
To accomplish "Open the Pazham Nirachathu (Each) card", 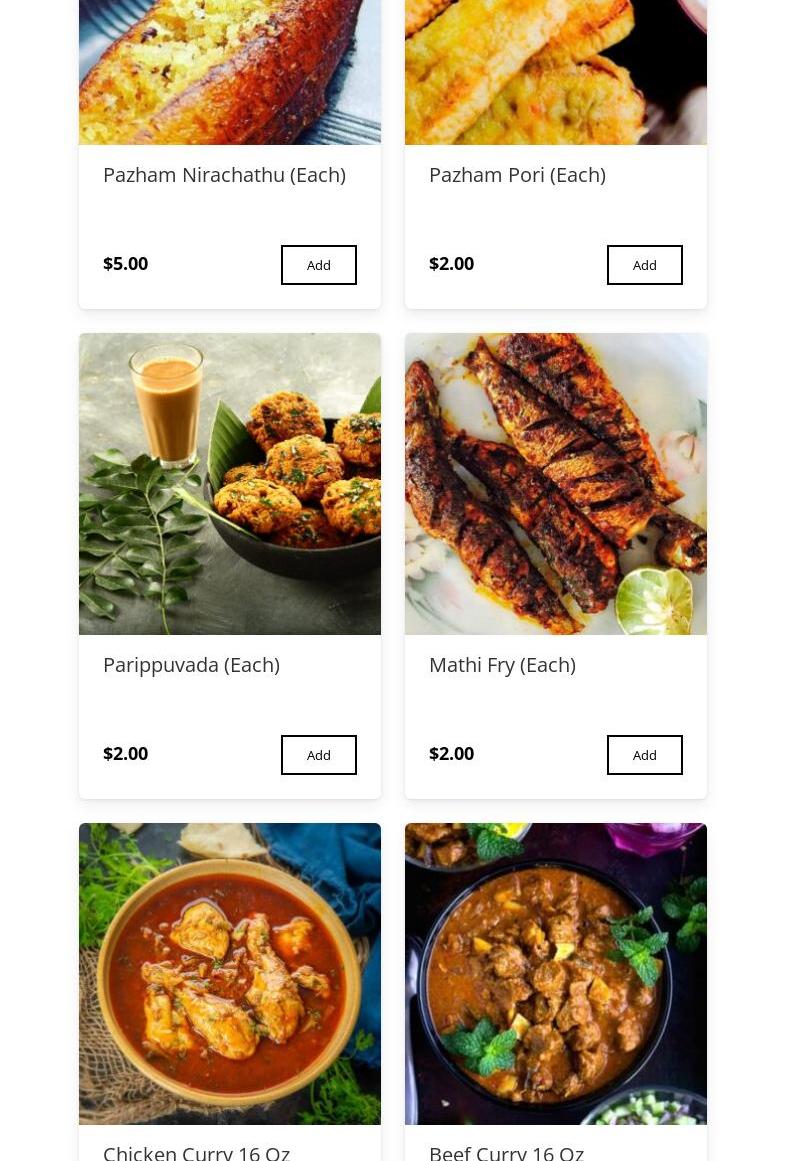I will click(x=224, y=175).
